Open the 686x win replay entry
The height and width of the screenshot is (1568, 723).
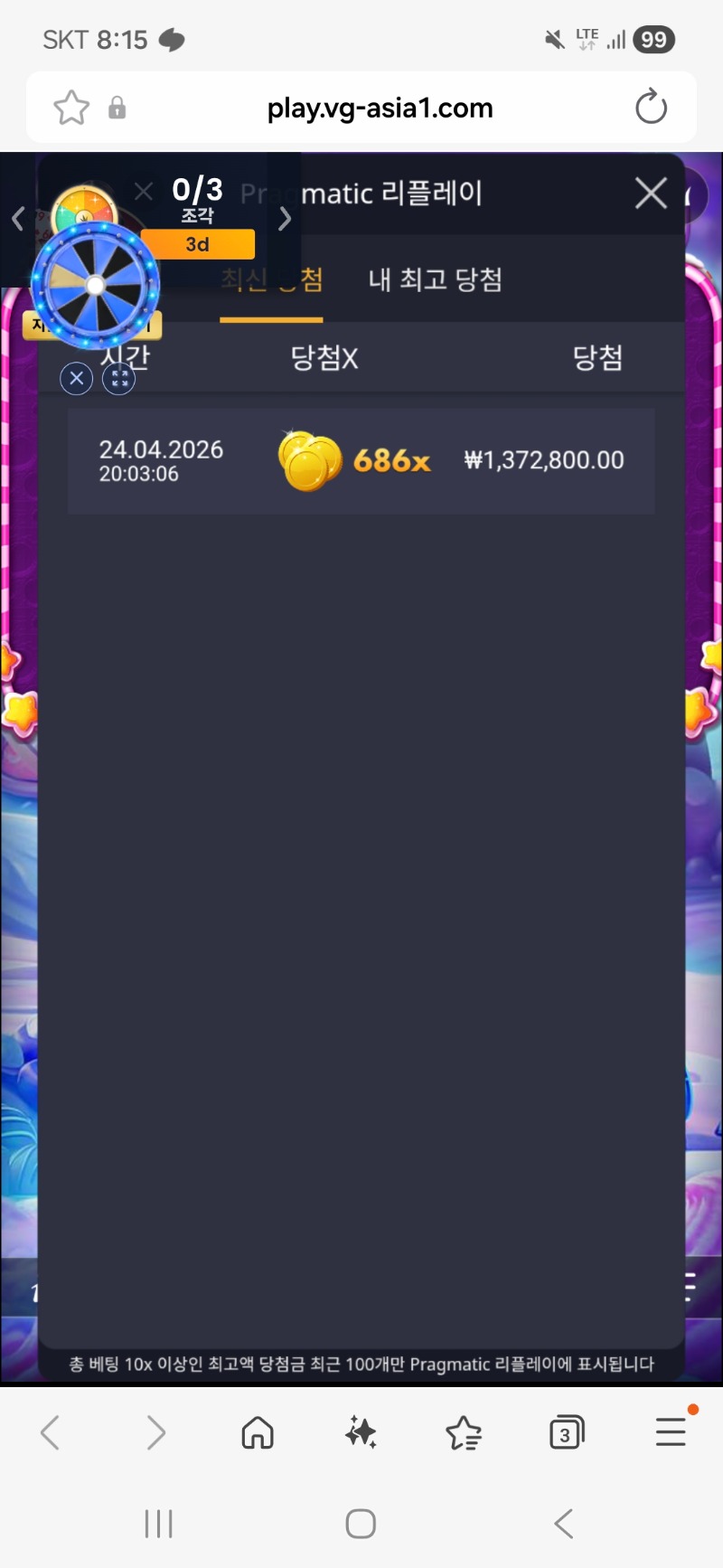point(361,461)
